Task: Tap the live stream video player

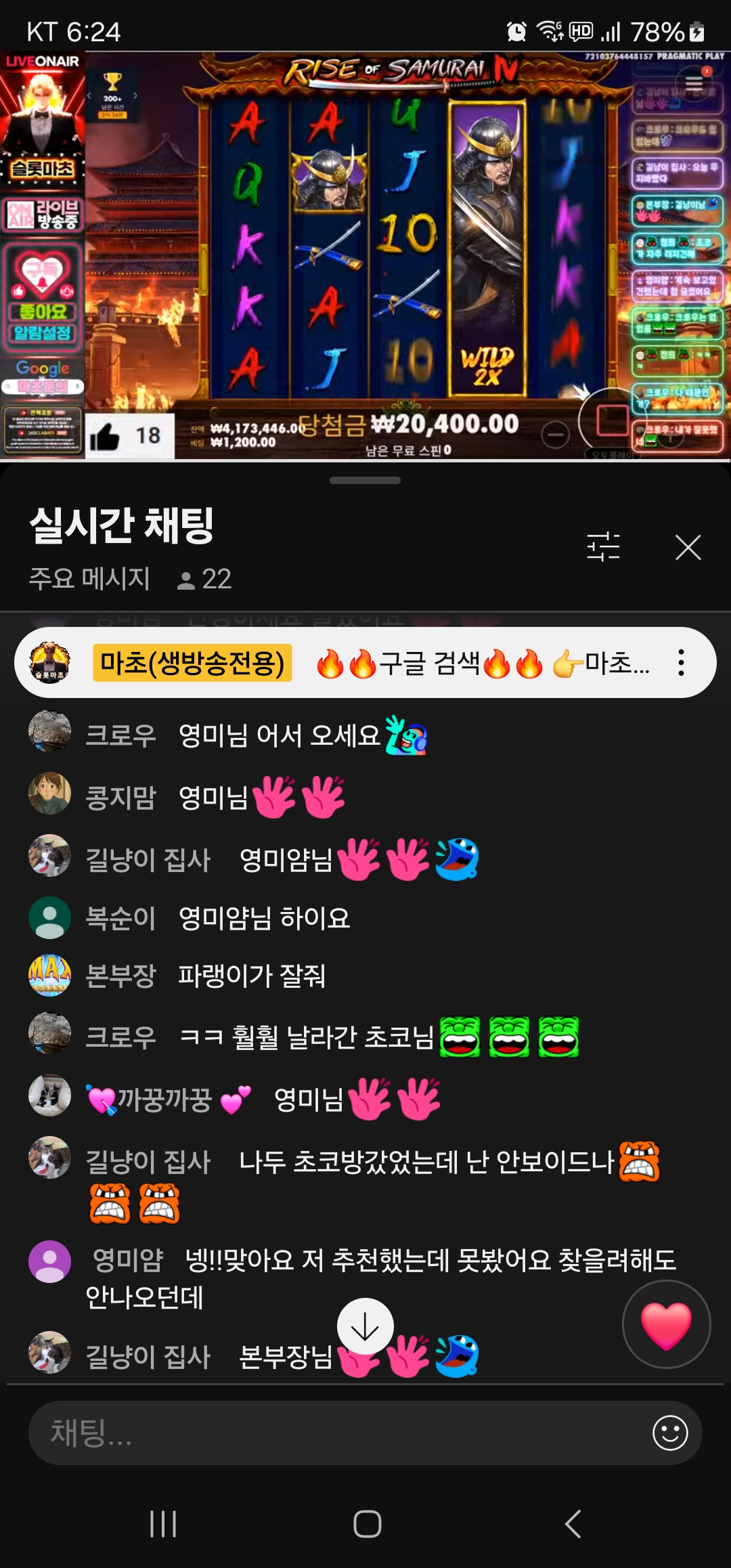Action: coord(365,256)
